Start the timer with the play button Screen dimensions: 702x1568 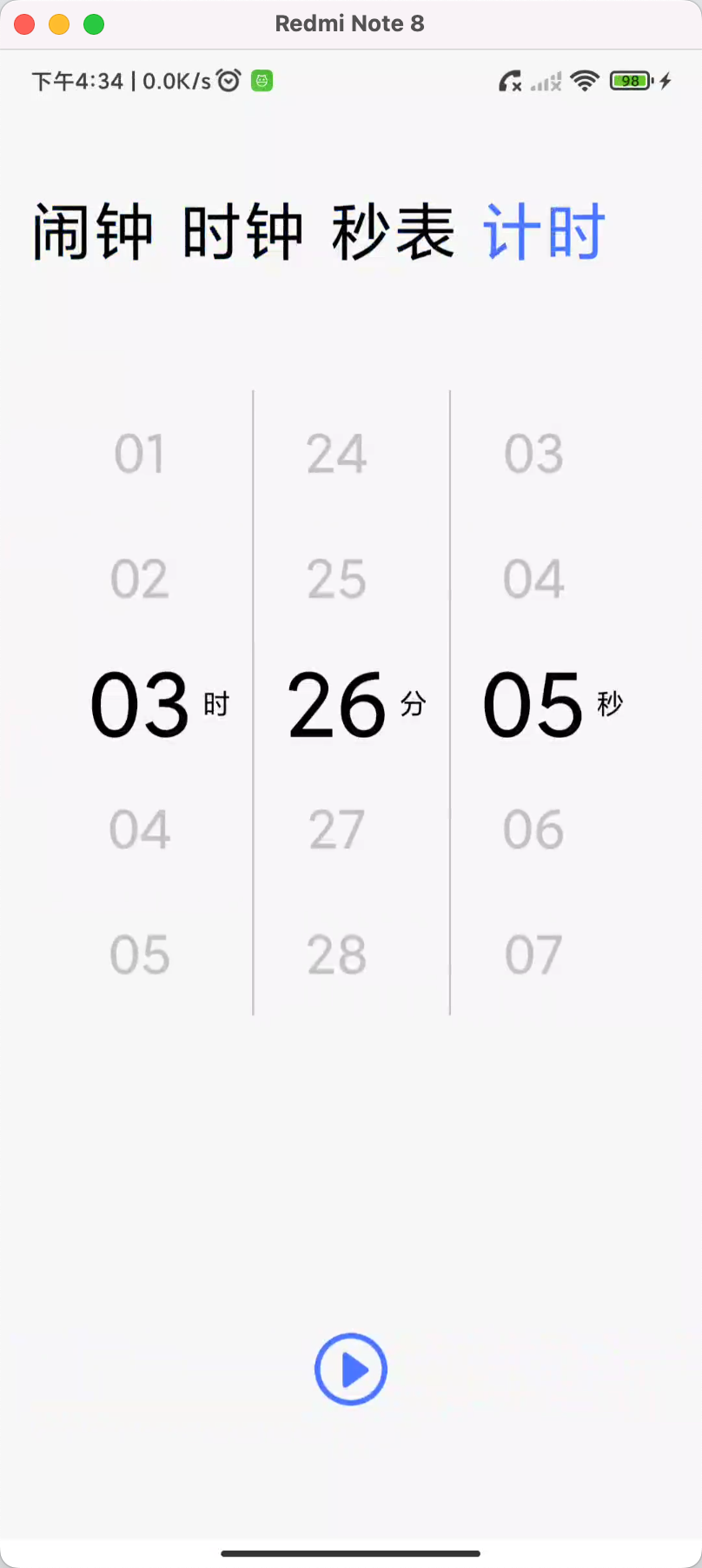(351, 1369)
